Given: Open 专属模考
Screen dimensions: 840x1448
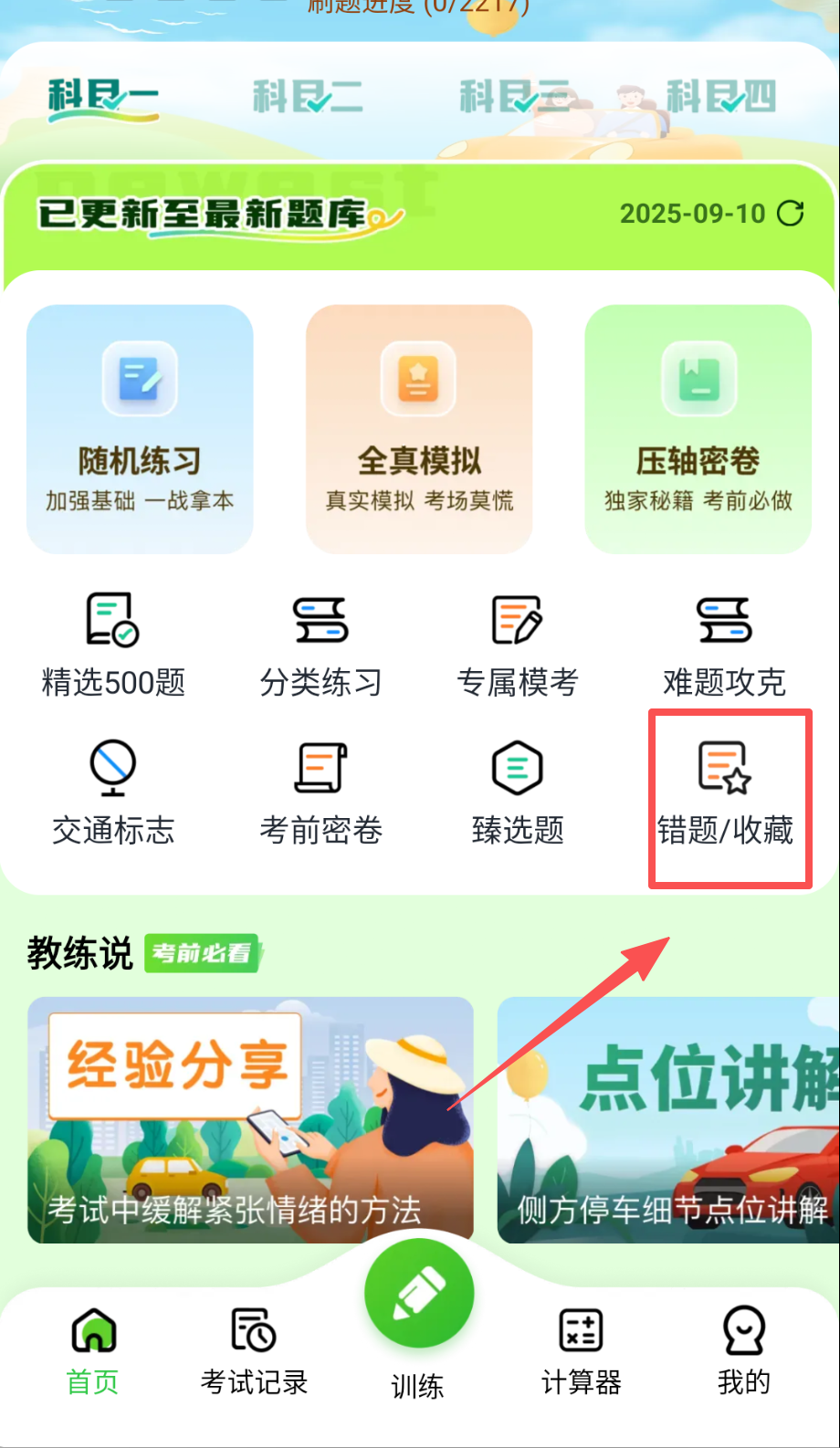Looking at the screenshot, I should [x=518, y=645].
